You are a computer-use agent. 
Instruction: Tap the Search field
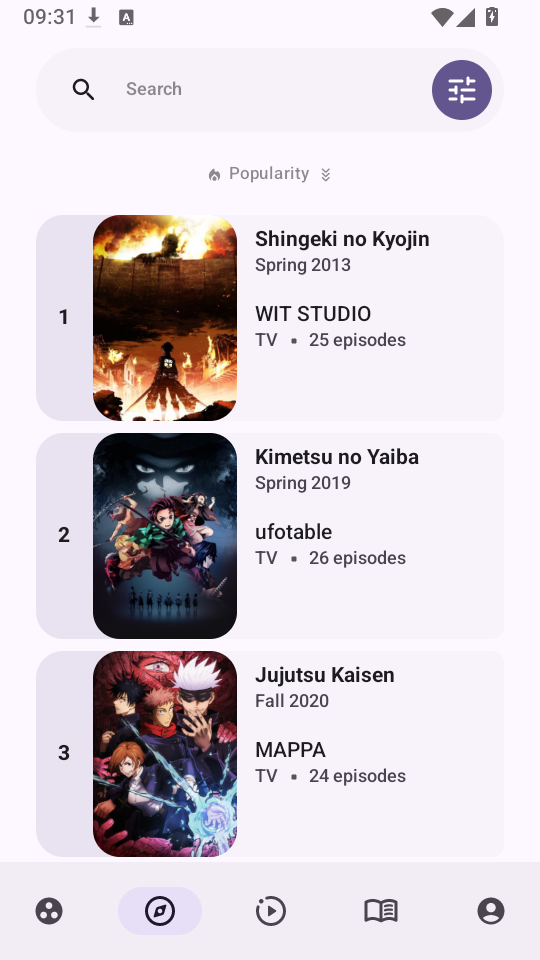(269, 90)
